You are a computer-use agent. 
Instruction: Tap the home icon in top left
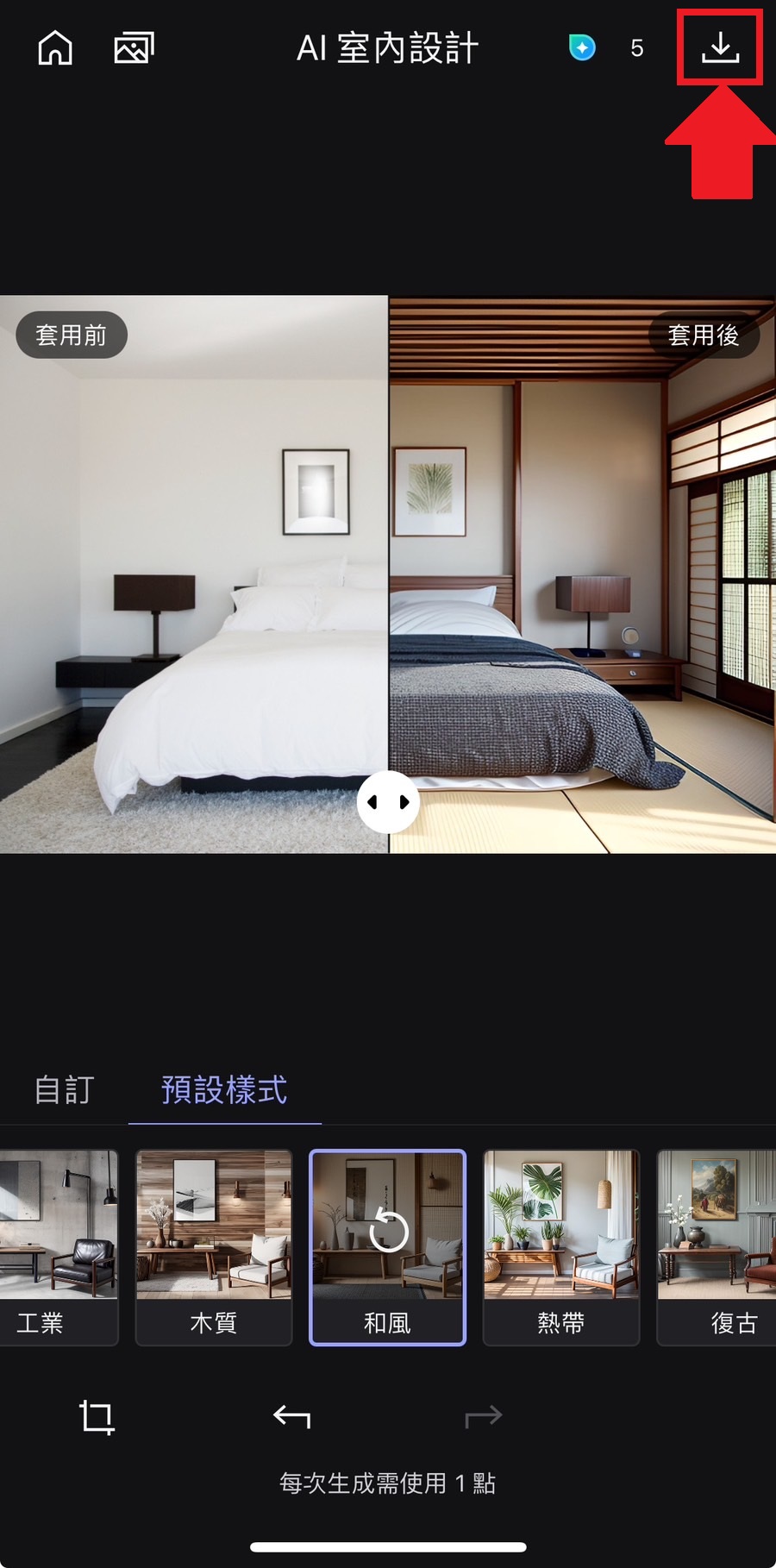point(54,47)
